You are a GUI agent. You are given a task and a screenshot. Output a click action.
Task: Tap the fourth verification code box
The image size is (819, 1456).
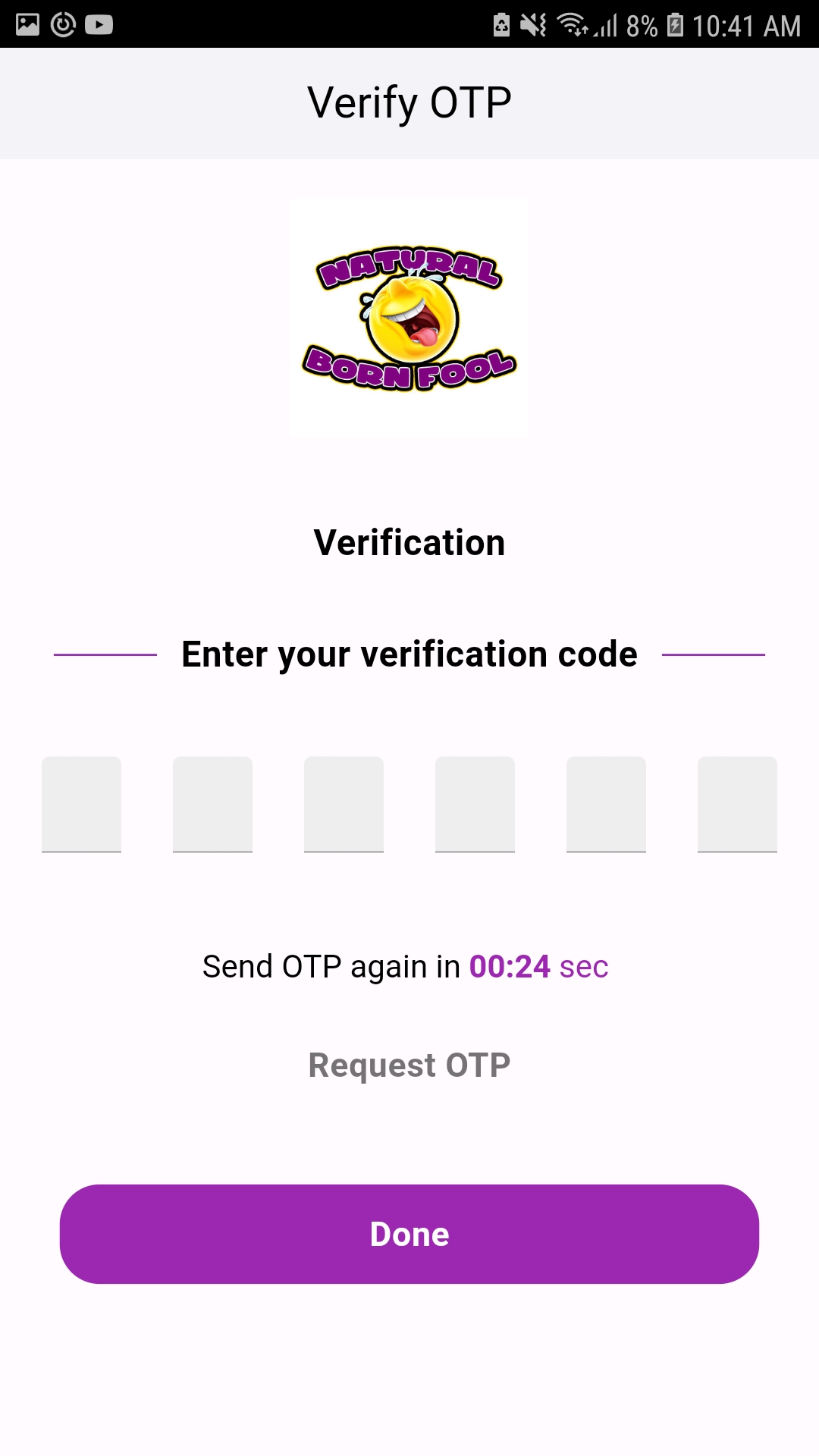pyautogui.click(x=475, y=804)
